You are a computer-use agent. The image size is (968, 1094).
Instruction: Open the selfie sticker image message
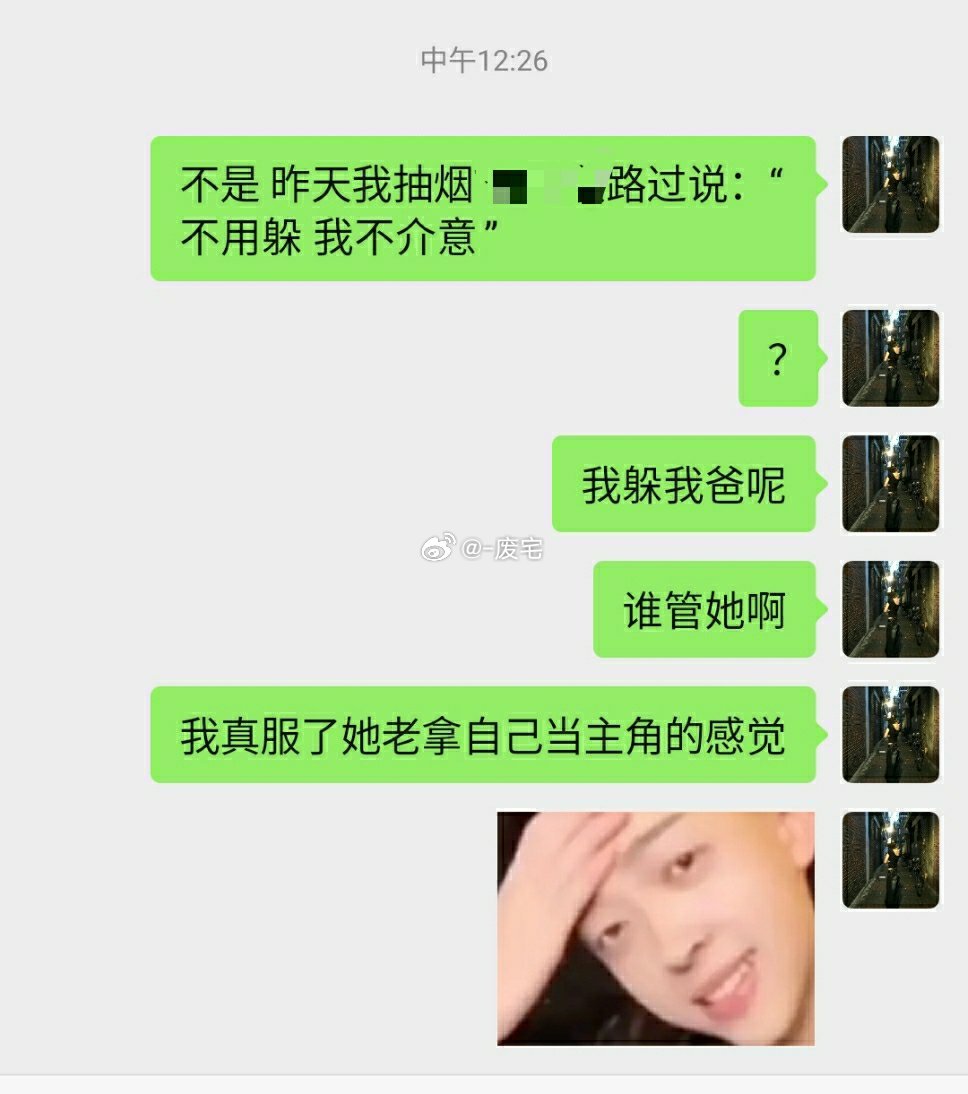coord(656,928)
